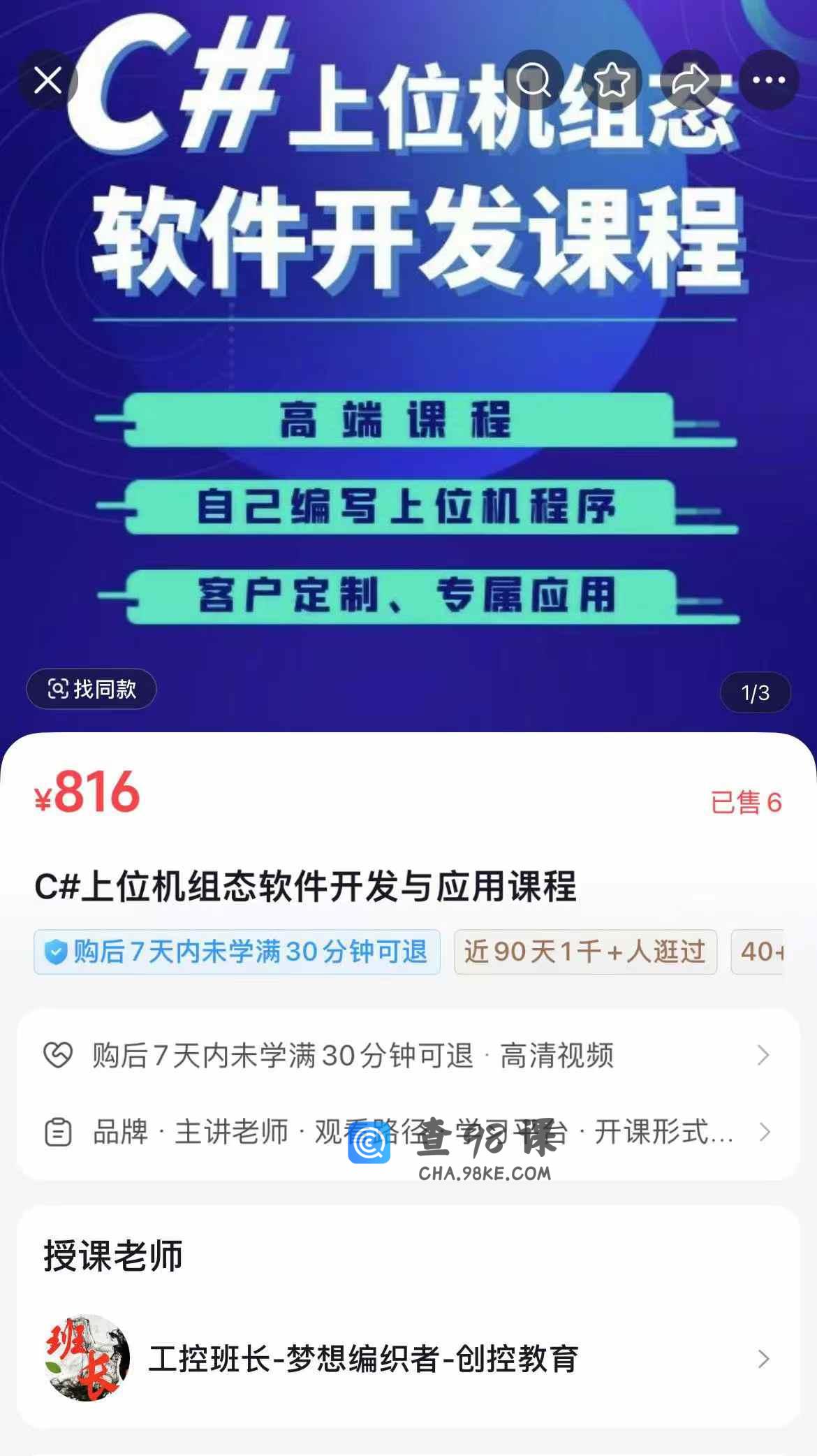This screenshot has width=817, height=1456.
Task: Tap 找同款 to find similar items
Action: (91, 690)
